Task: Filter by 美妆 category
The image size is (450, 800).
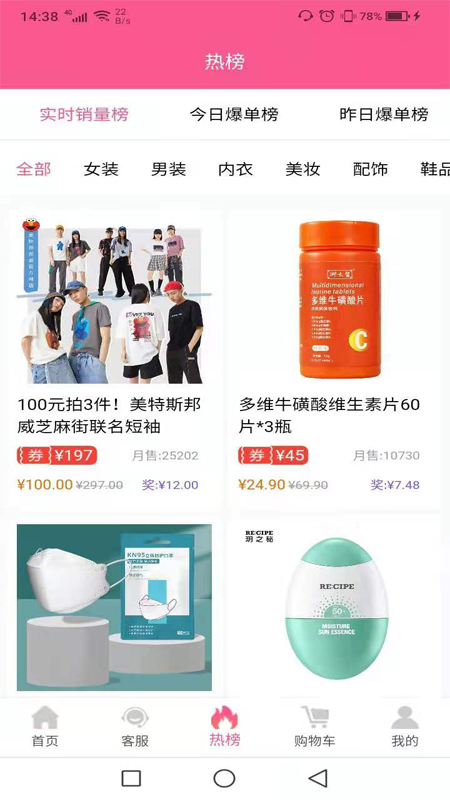Action: click(x=303, y=169)
